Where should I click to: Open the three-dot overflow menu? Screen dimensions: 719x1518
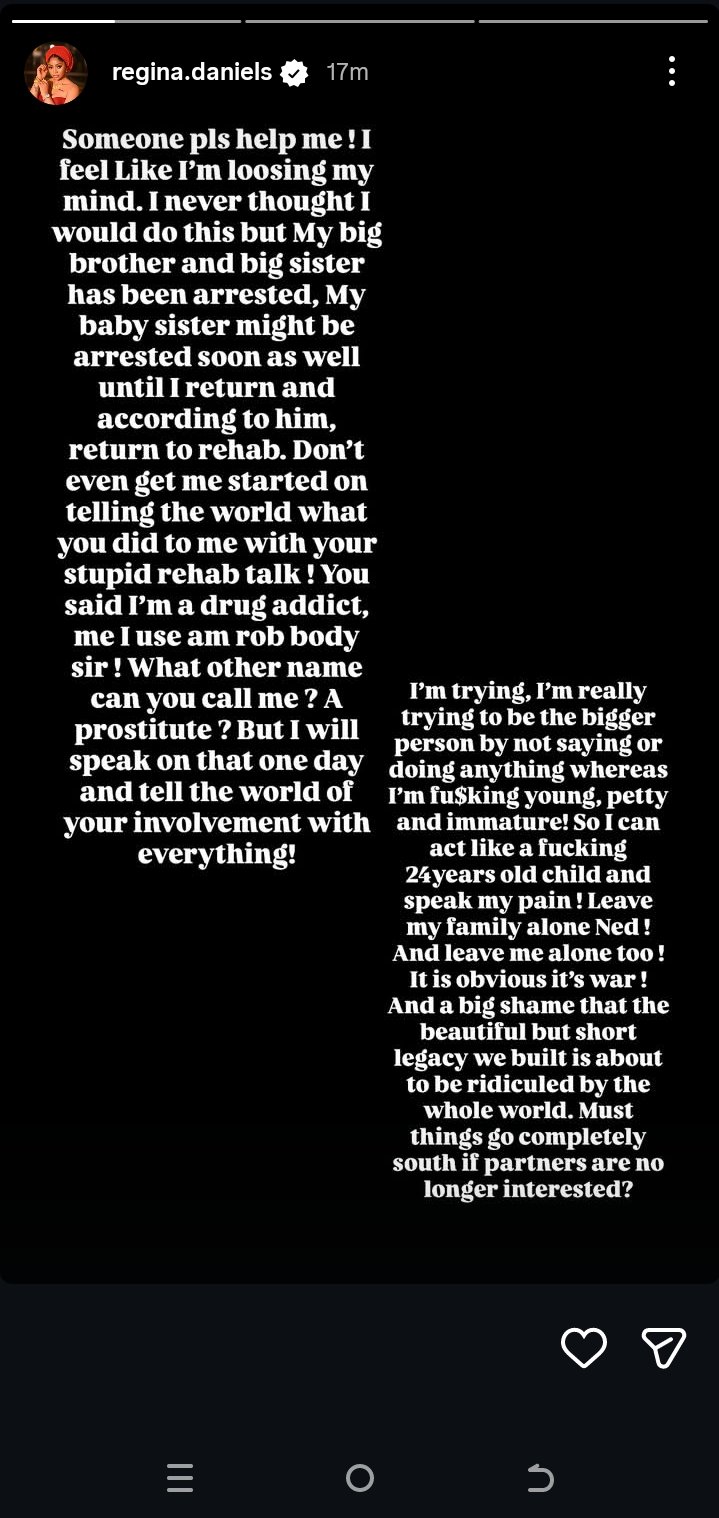click(671, 72)
